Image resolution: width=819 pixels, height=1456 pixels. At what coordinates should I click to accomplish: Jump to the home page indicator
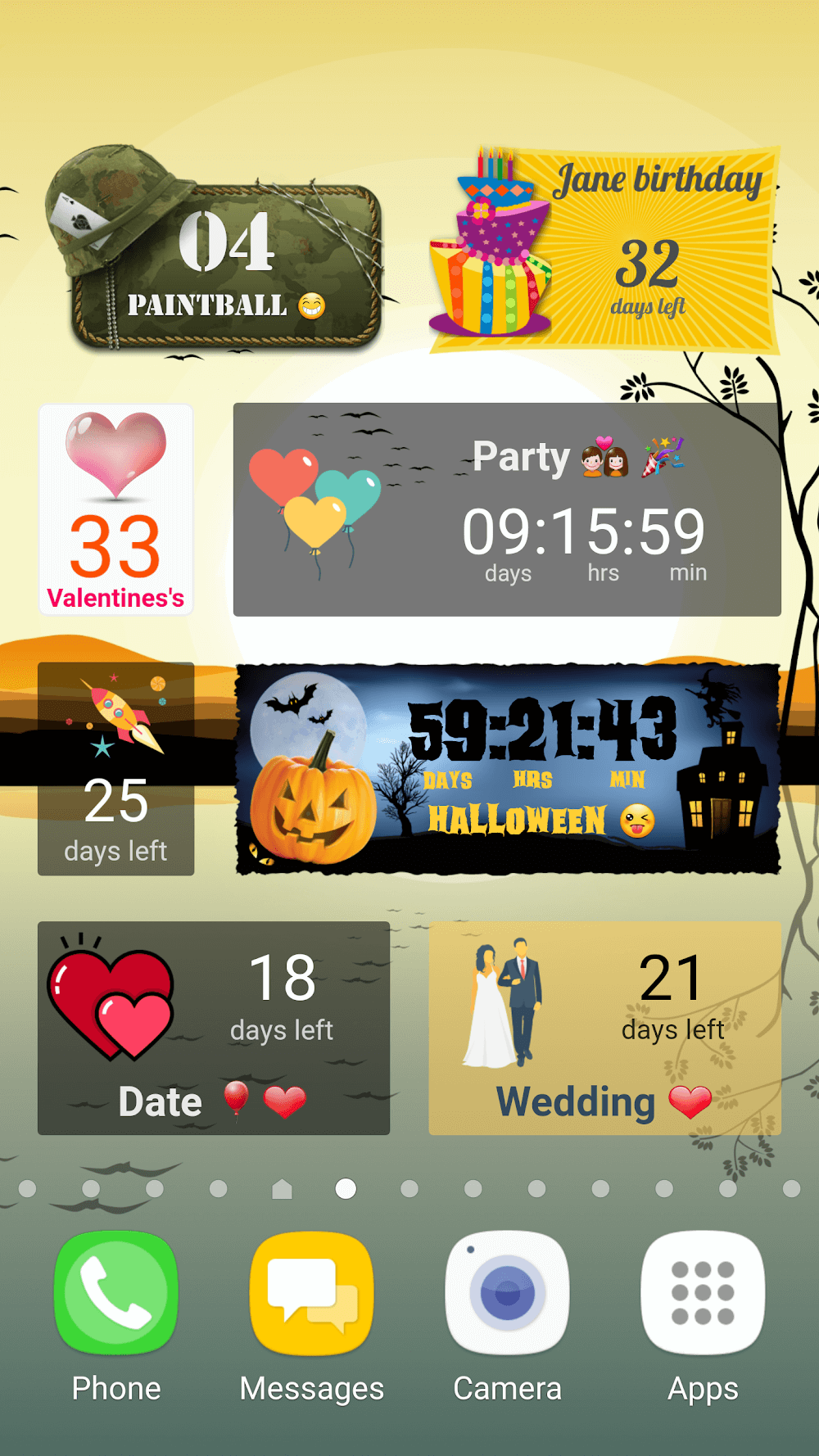[282, 1189]
